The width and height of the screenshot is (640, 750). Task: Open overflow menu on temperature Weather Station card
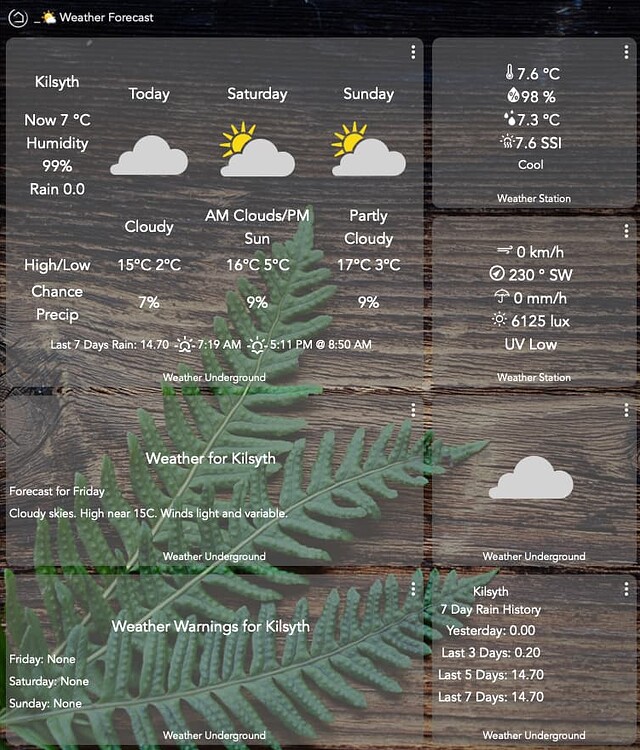pyautogui.click(x=627, y=52)
